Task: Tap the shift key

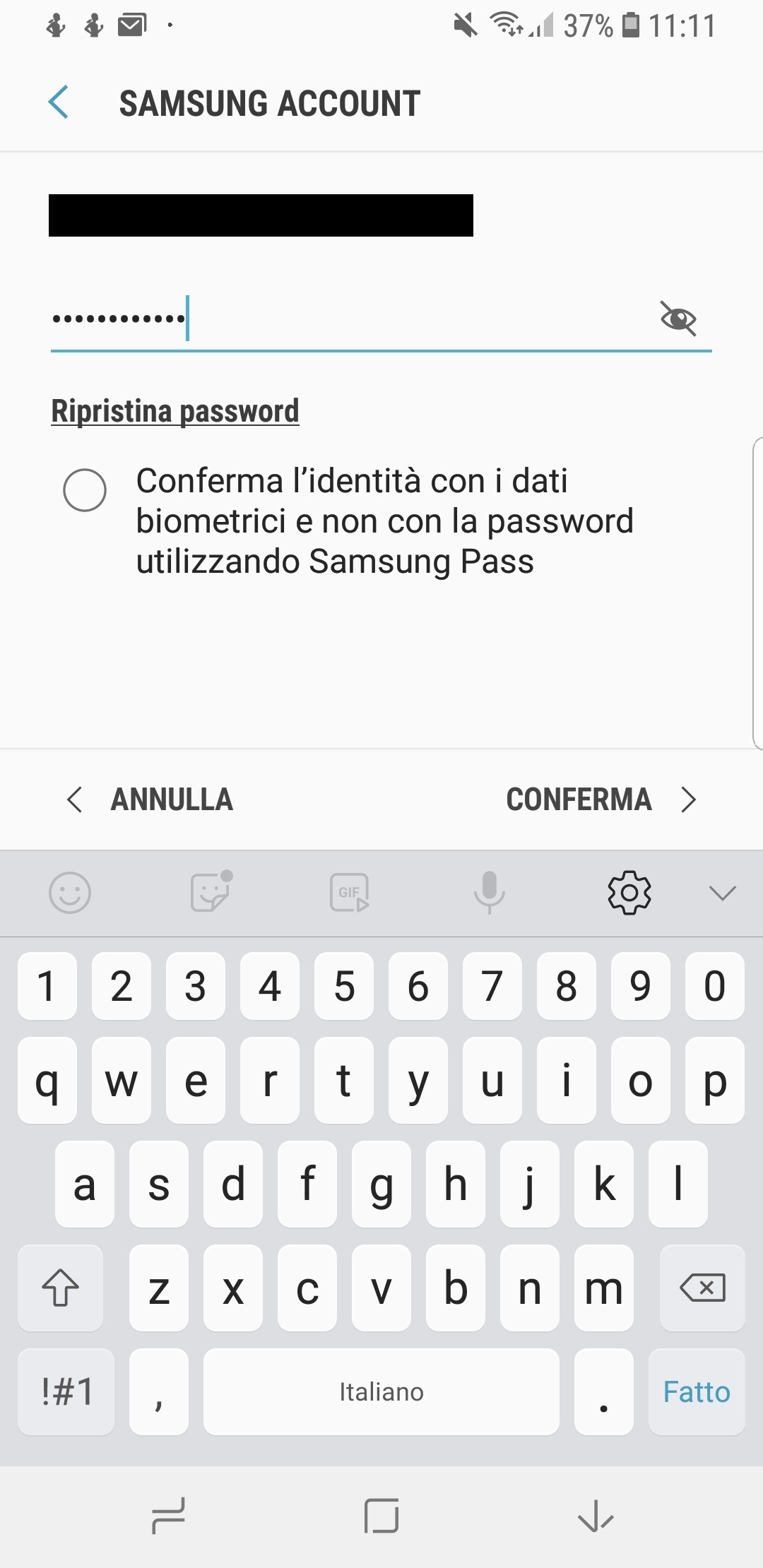Action: (x=61, y=1288)
